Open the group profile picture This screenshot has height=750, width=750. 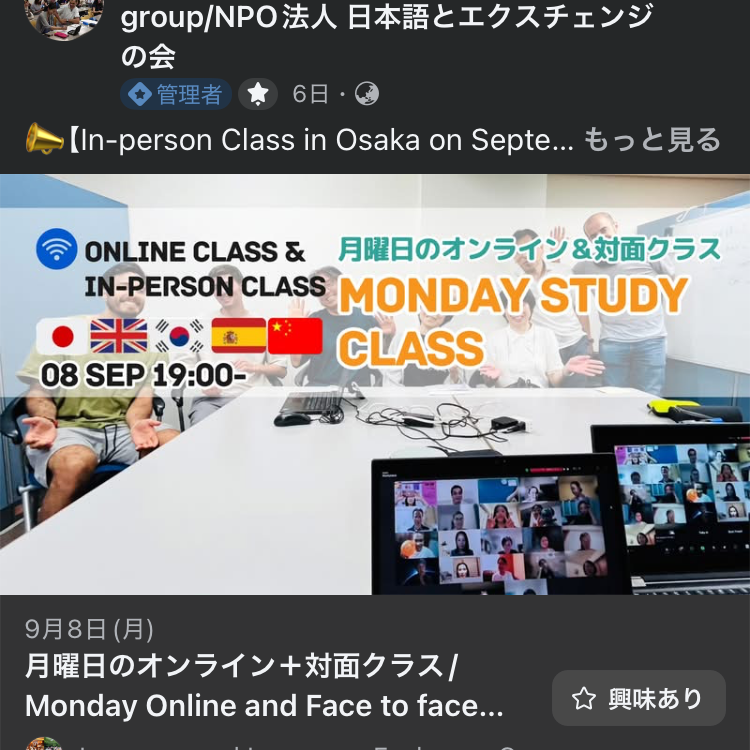tap(65, 18)
